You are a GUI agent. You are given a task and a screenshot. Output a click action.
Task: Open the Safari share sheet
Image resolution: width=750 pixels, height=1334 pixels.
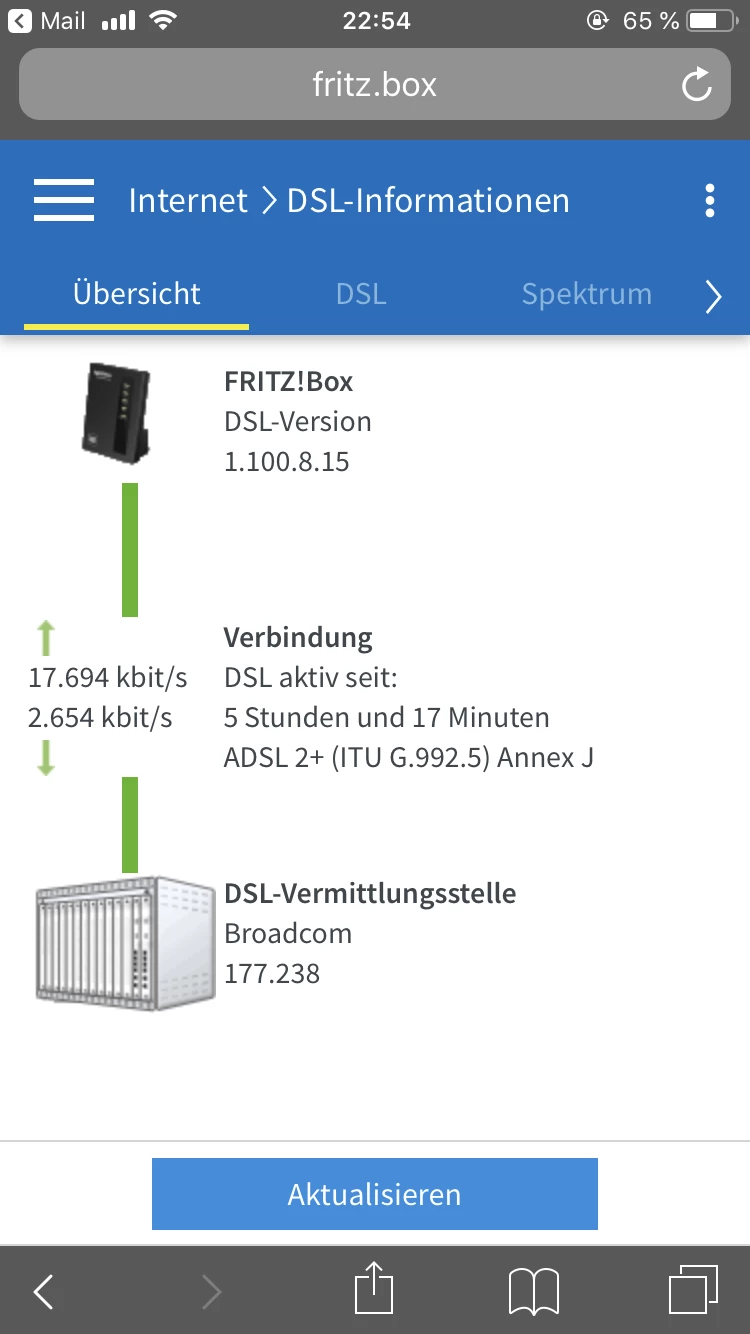point(374,1290)
